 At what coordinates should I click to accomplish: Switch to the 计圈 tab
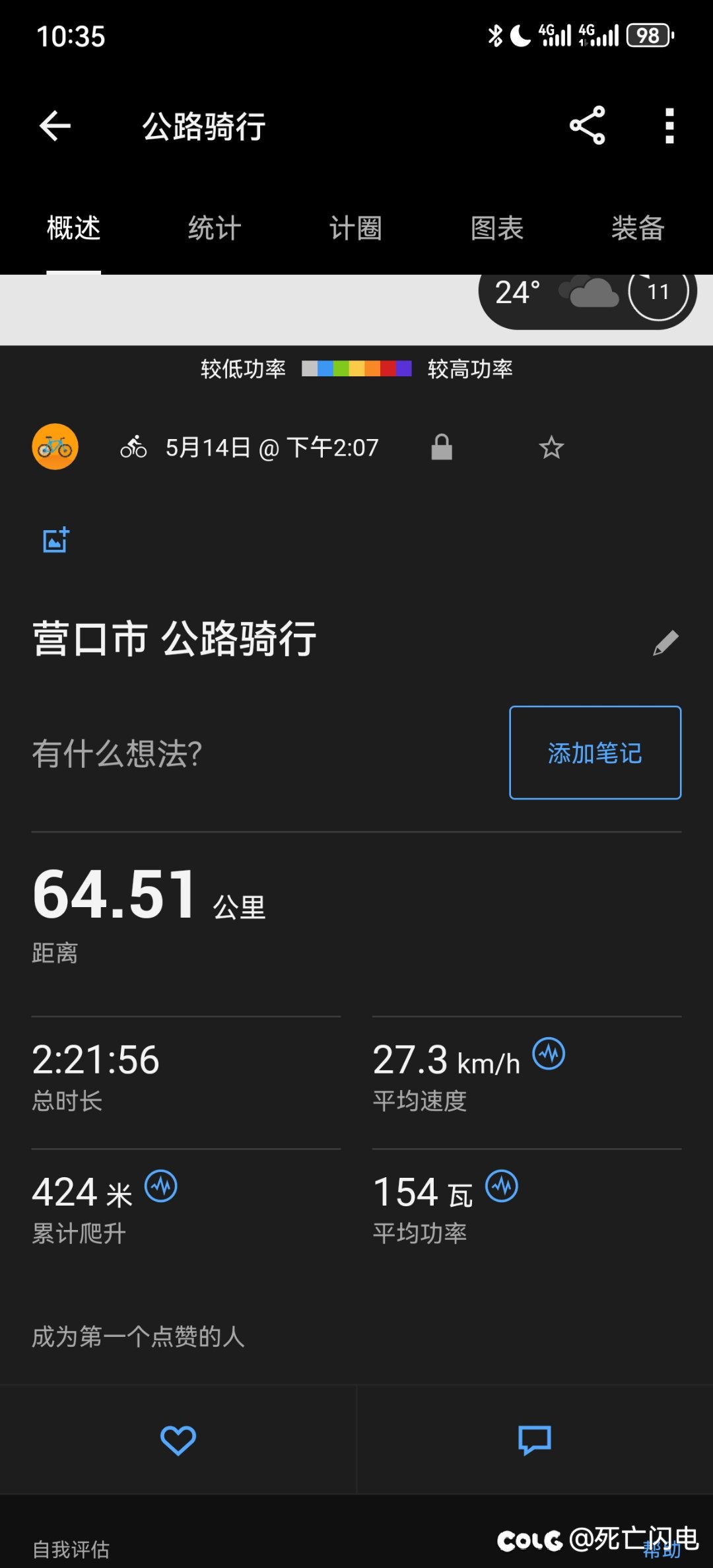356,228
